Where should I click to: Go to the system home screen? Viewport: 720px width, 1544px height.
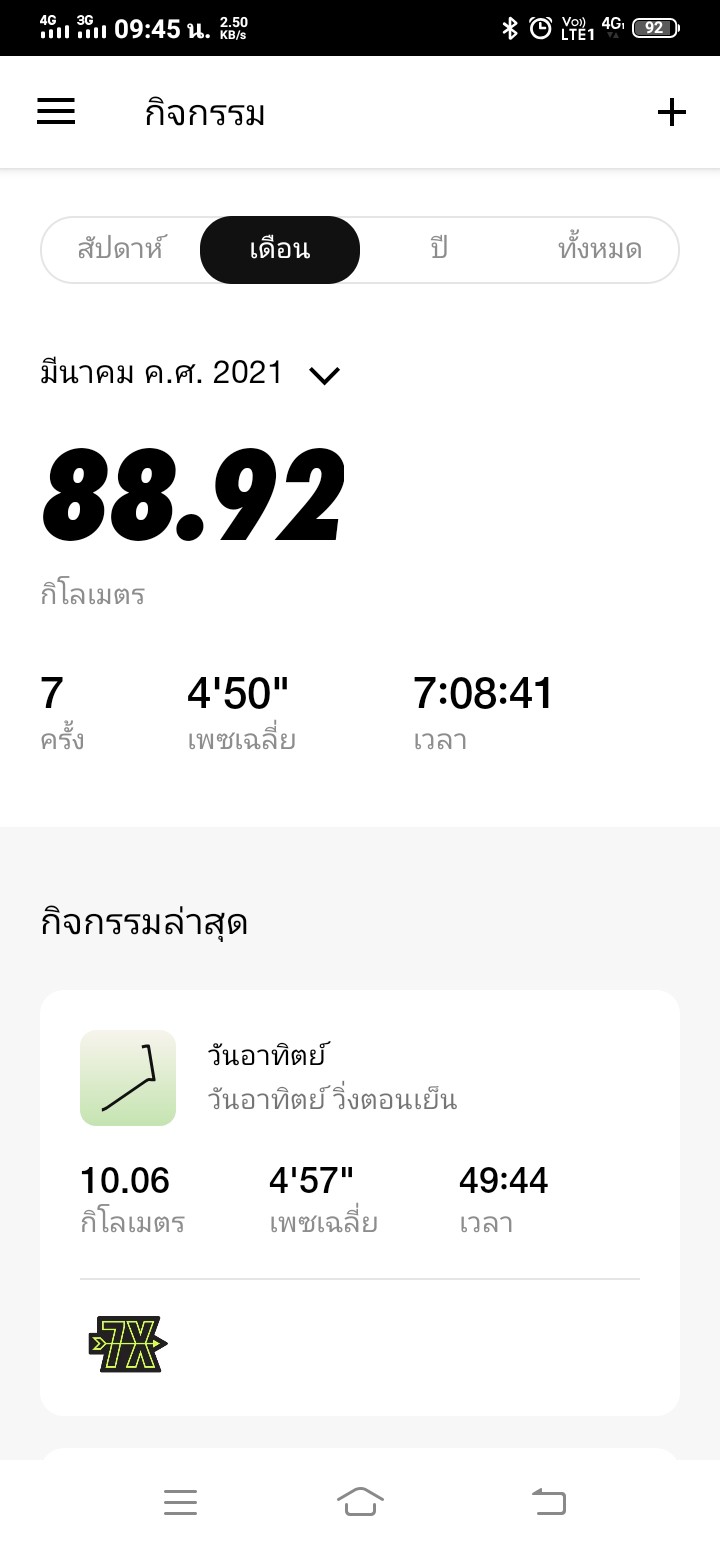pyautogui.click(x=360, y=1501)
